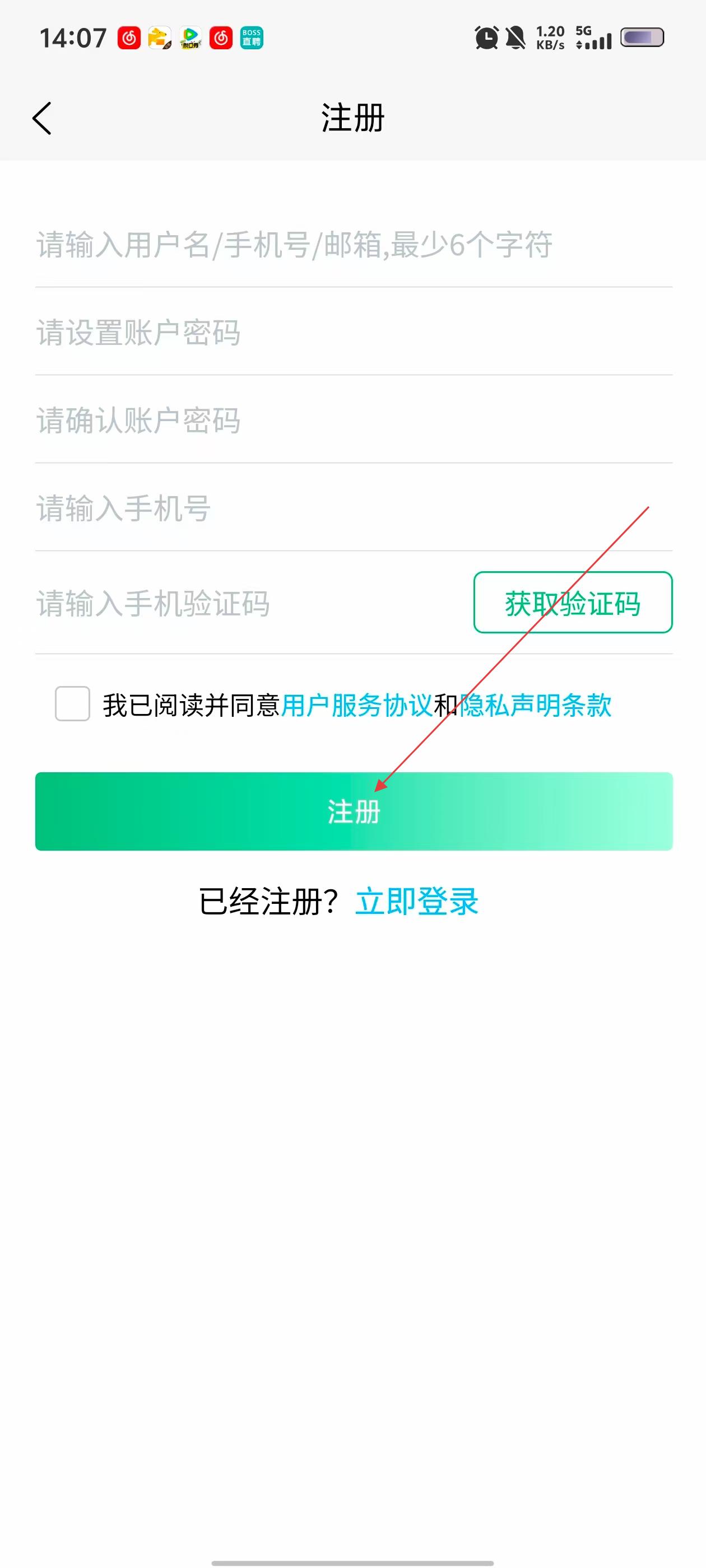Open the 用户服务协议 link

pyautogui.click(x=356, y=706)
